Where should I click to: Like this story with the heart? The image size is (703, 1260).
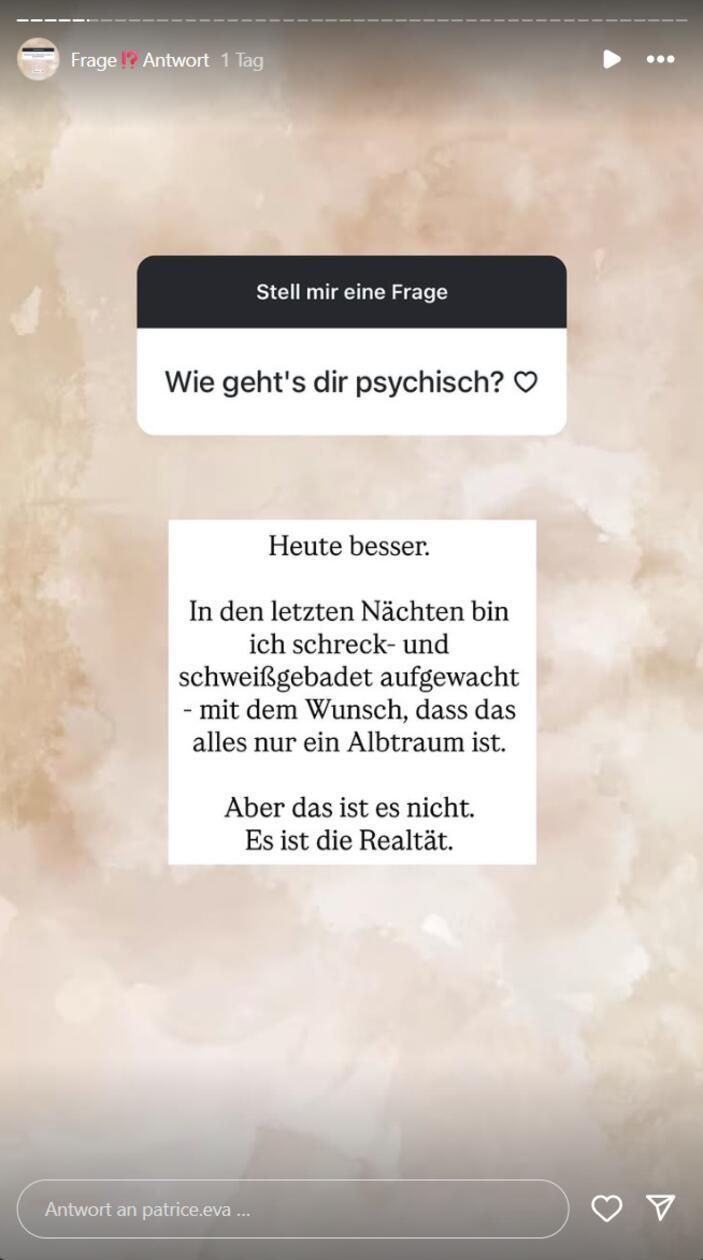(x=606, y=1209)
